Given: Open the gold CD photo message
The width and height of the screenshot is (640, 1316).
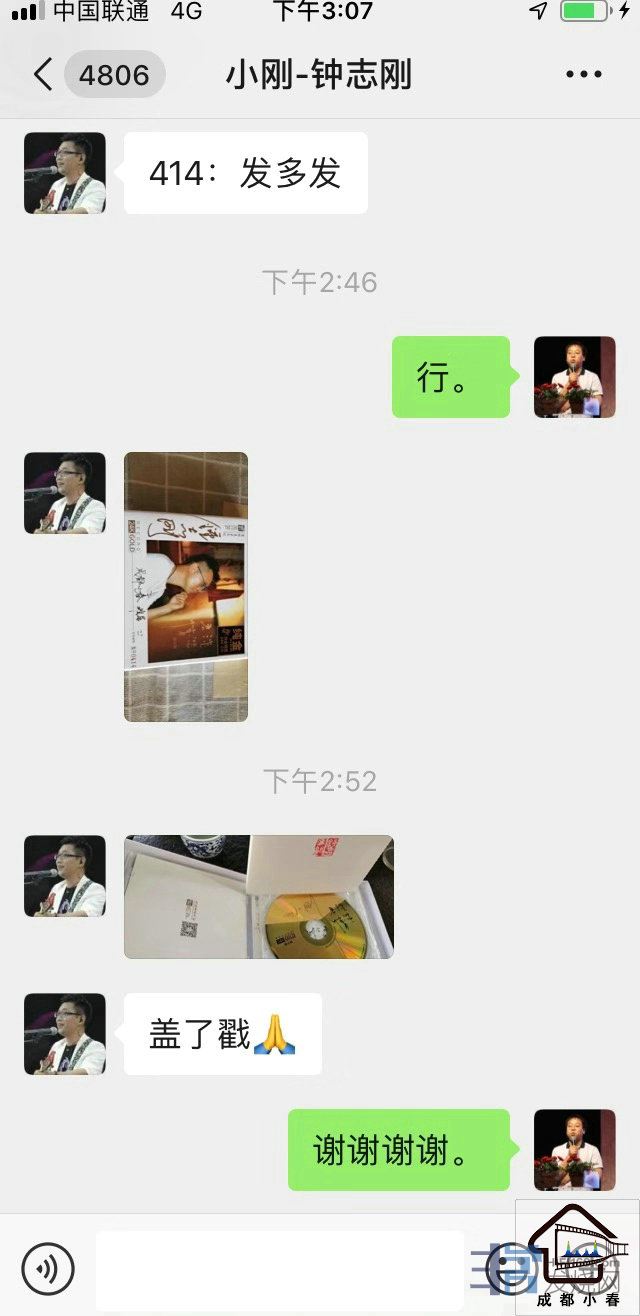Looking at the screenshot, I should click(x=259, y=897).
